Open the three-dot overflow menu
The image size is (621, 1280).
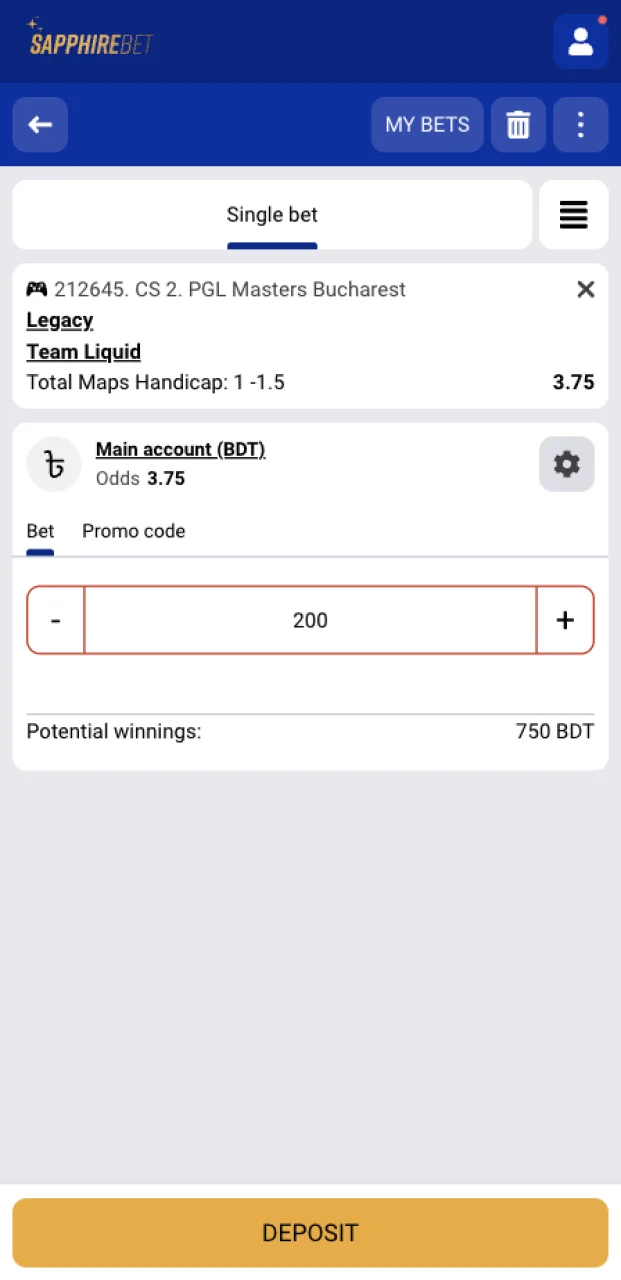[580, 125]
